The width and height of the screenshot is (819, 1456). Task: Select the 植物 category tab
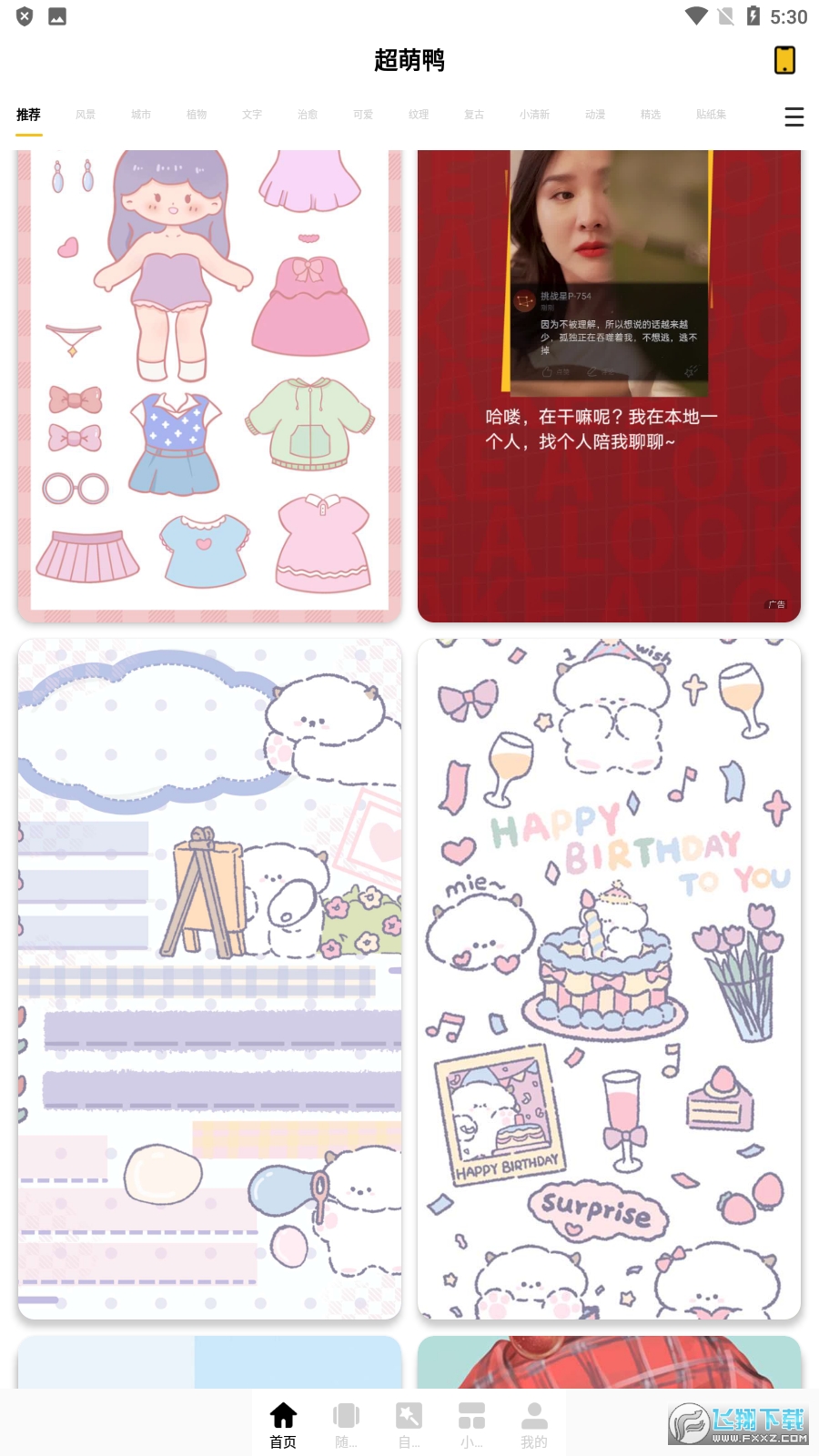(x=197, y=115)
